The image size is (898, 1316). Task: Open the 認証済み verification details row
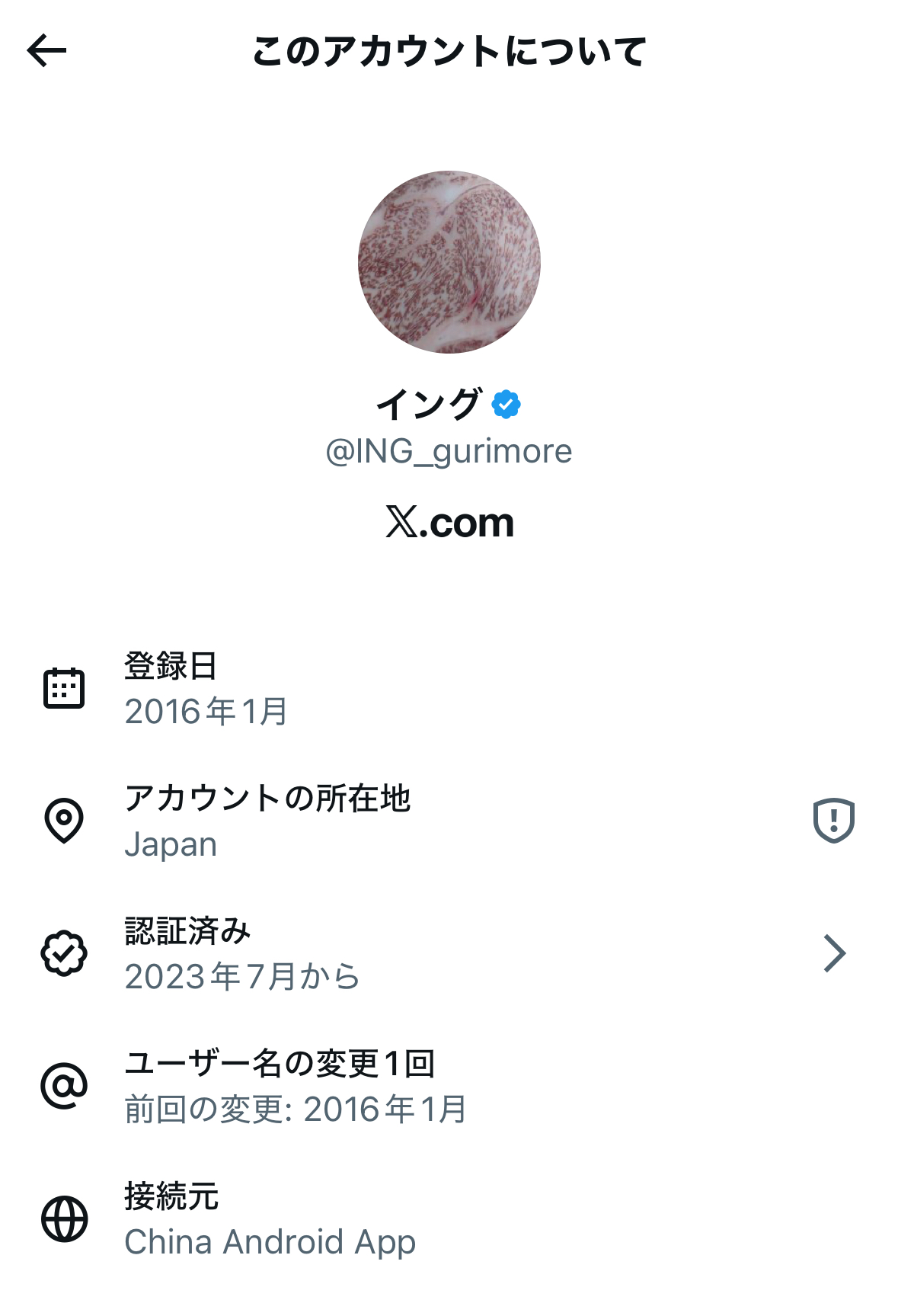[448, 953]
